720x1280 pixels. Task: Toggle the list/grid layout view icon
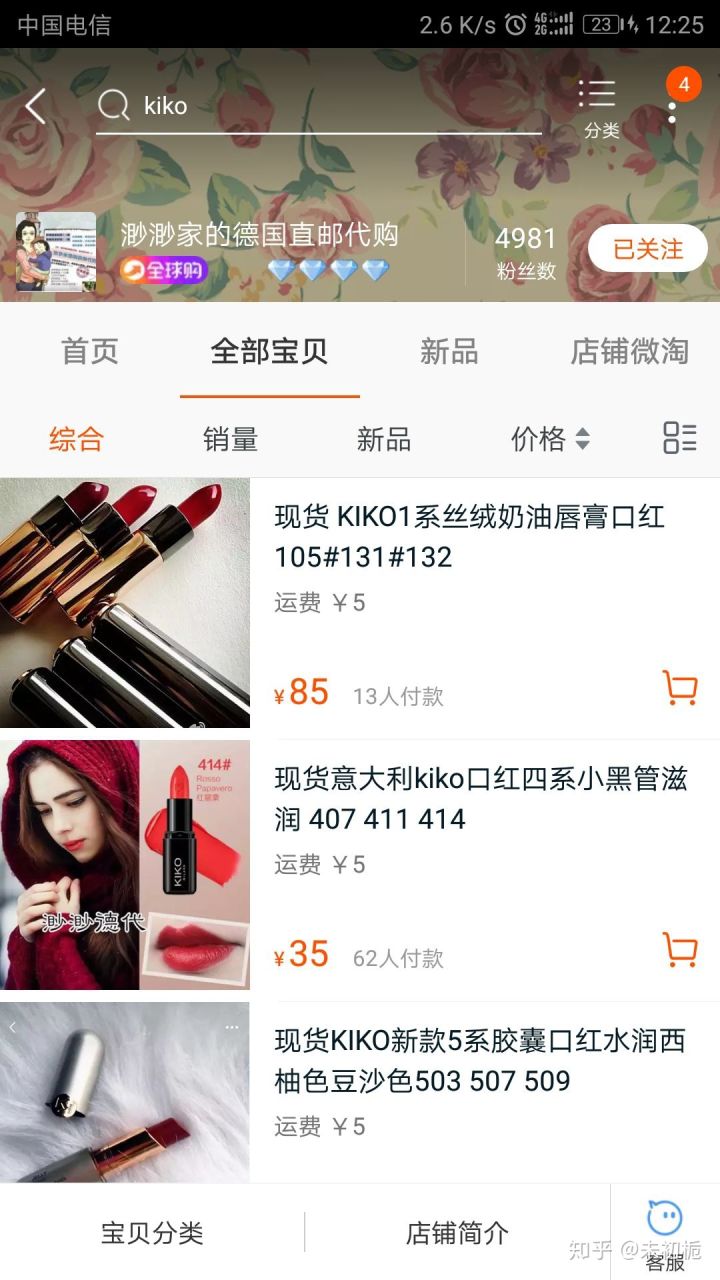click(680, 438)
